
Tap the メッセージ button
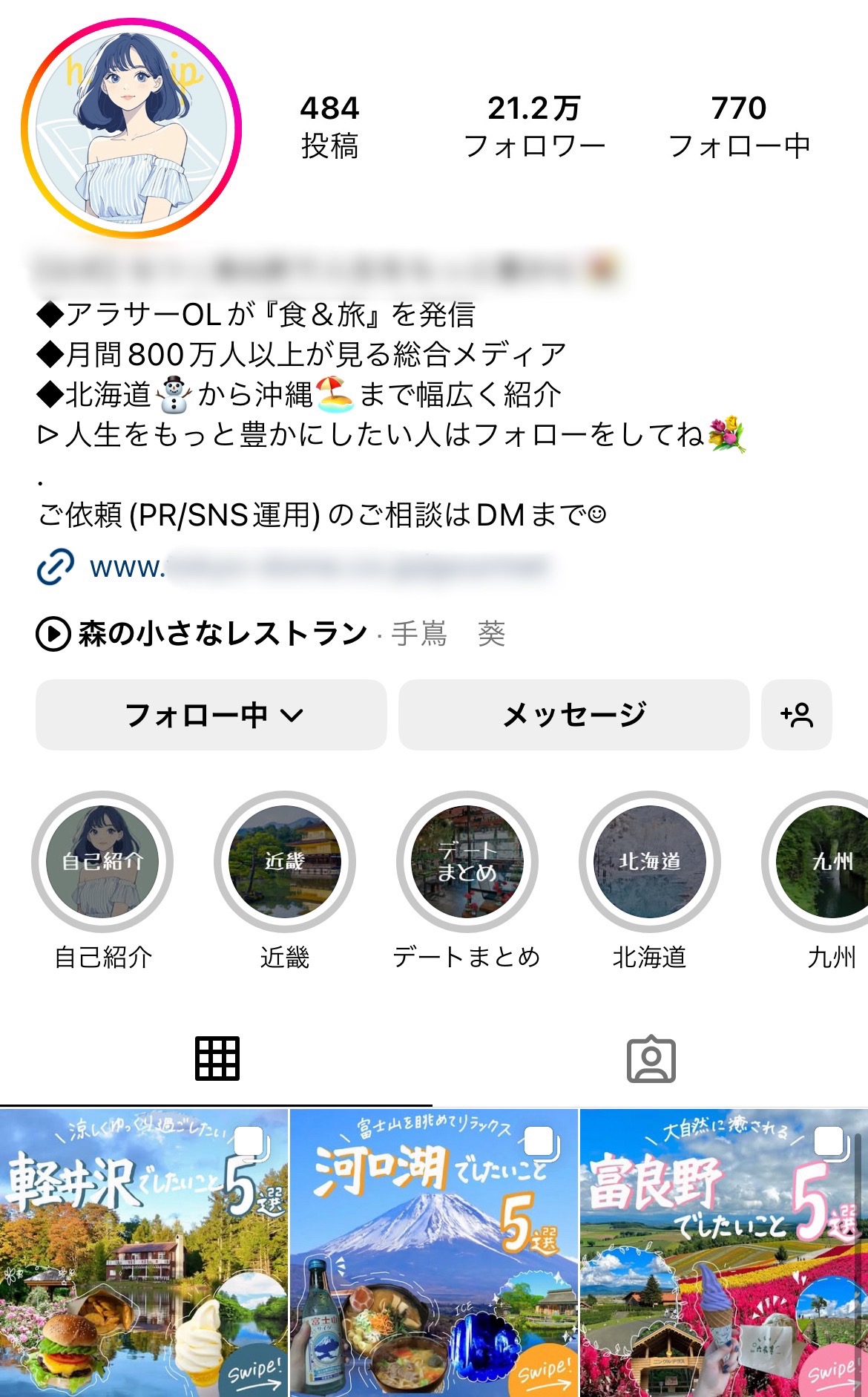click(574, 715)
